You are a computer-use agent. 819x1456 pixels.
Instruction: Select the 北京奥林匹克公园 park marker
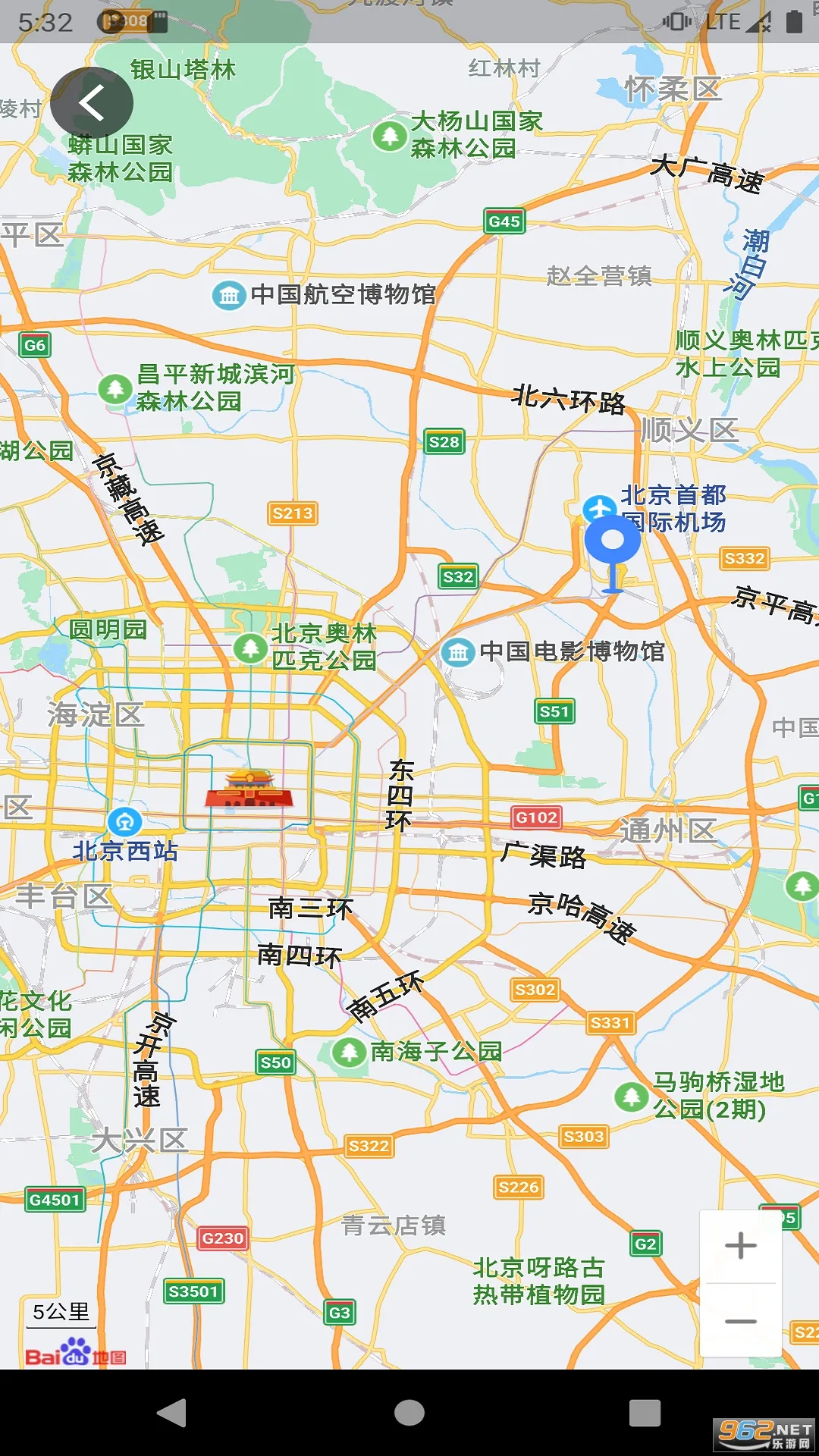tap(249, 648)
